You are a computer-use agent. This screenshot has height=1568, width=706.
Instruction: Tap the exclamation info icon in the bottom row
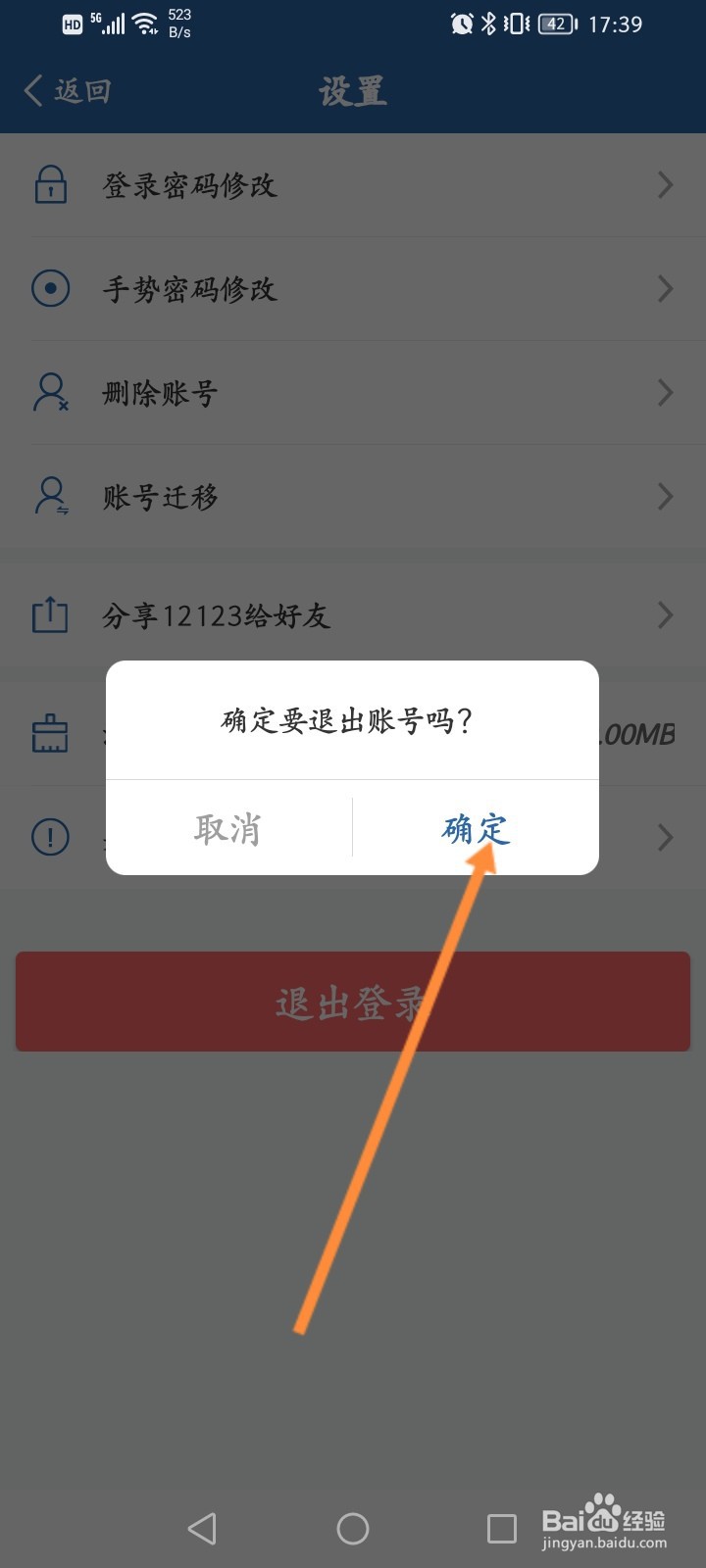click(51, 837)
